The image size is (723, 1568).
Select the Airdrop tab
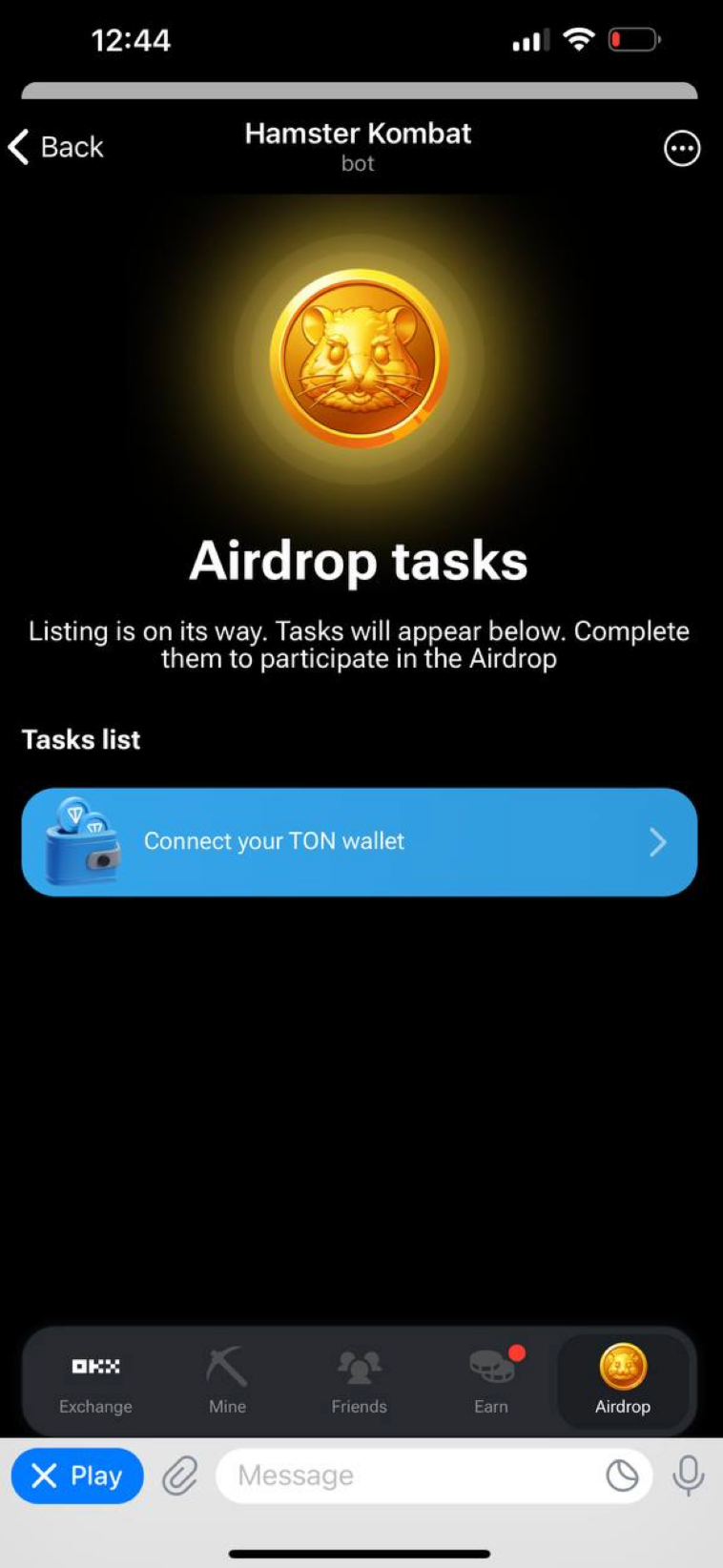pos(623,1380)
